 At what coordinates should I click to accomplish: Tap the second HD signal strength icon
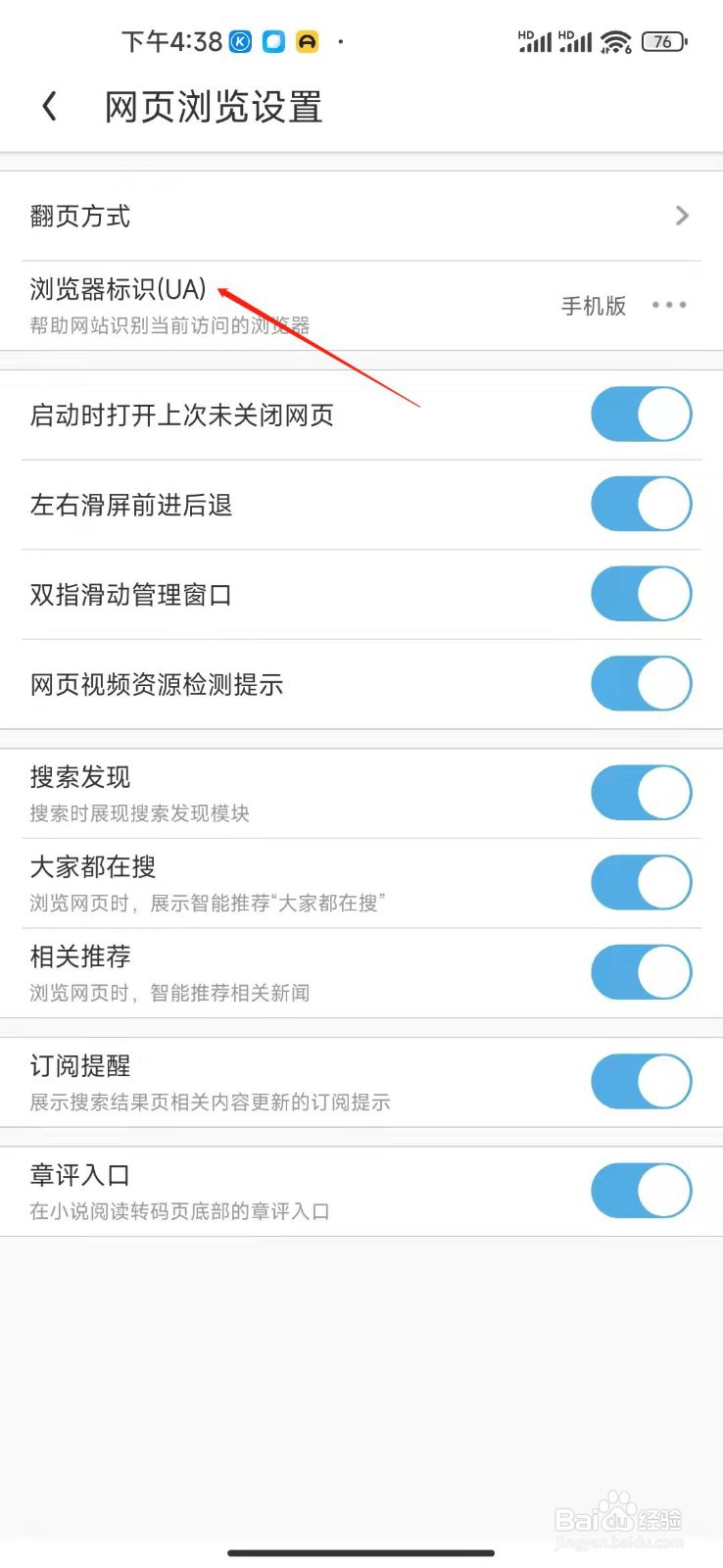pos(576,42)
